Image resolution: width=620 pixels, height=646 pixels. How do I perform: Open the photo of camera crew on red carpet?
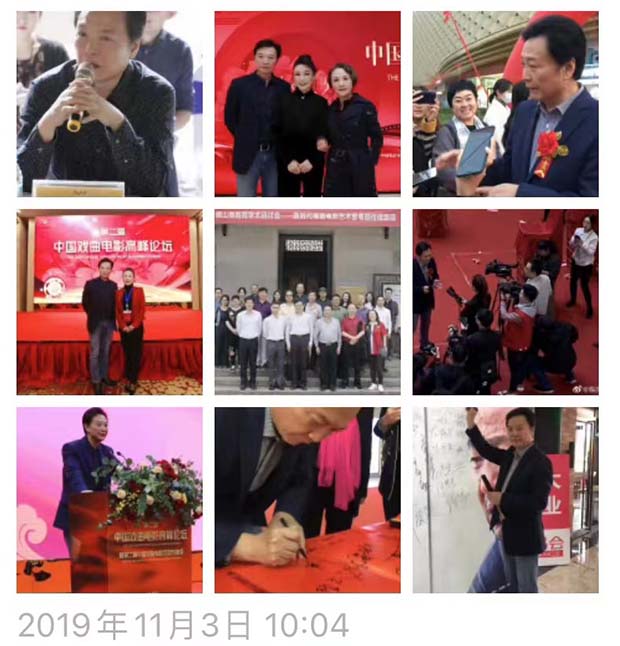pos(505,302)
